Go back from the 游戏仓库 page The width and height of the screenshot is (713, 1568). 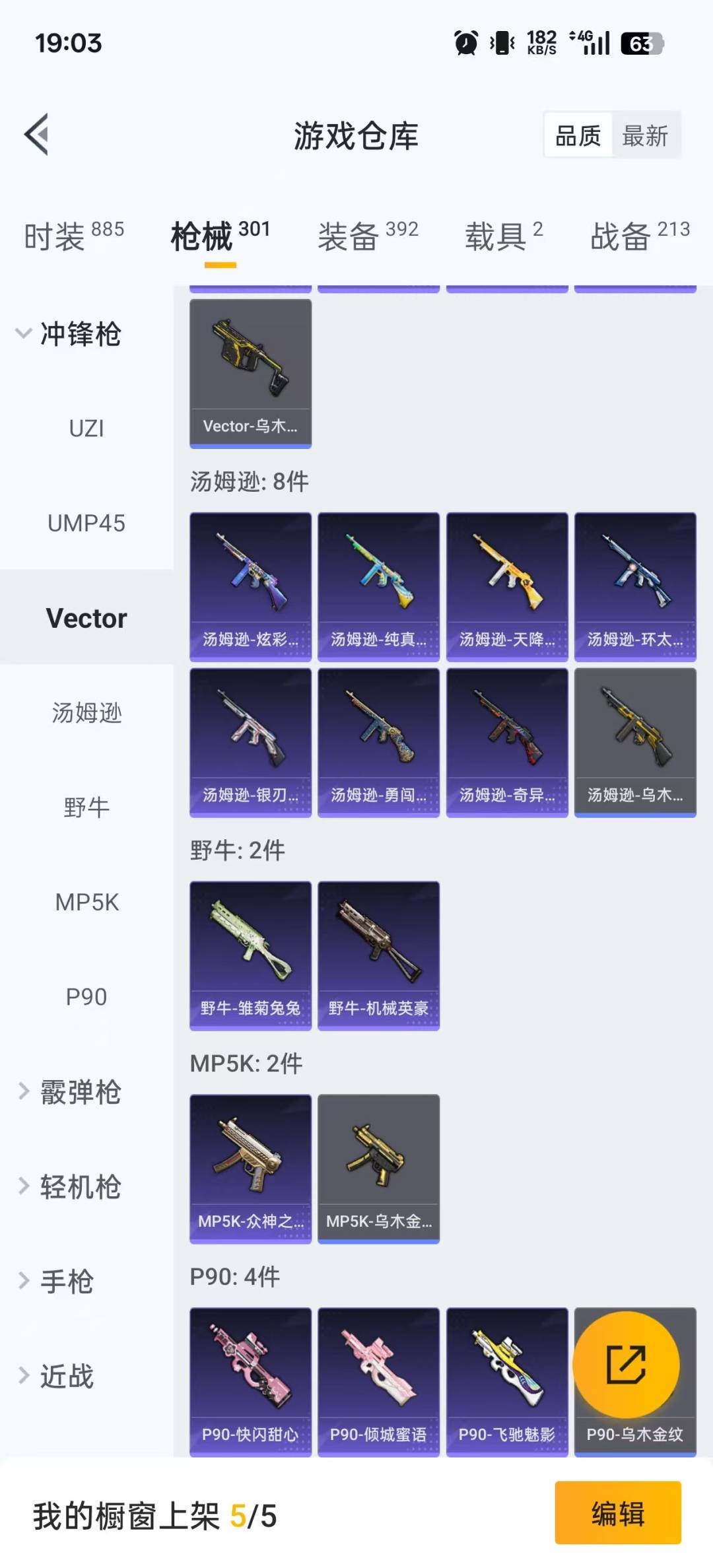37,135
